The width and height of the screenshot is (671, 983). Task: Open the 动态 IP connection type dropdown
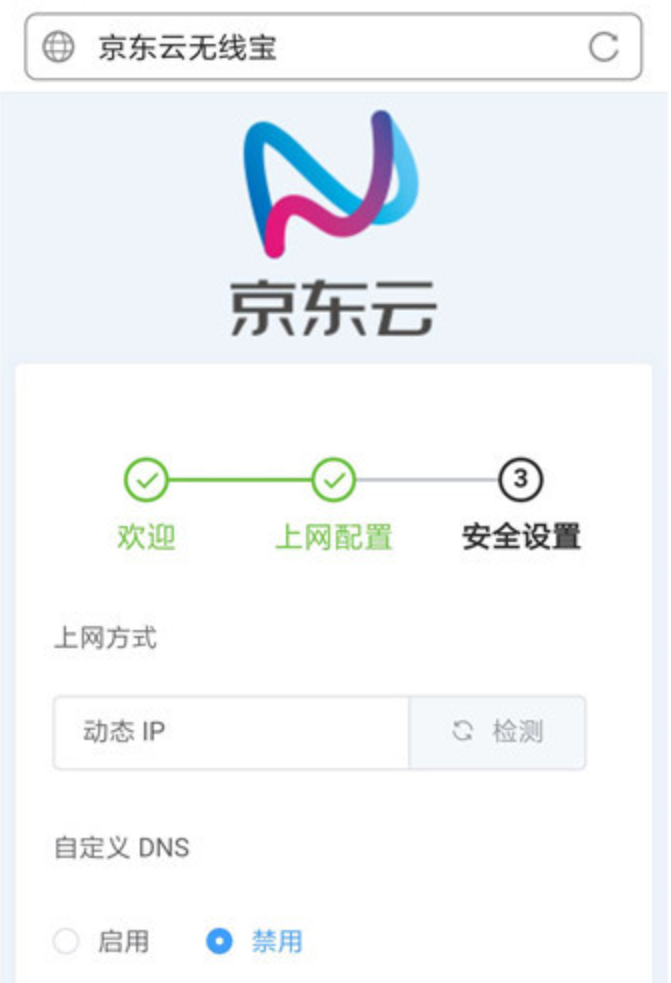[x=231, y=733]
